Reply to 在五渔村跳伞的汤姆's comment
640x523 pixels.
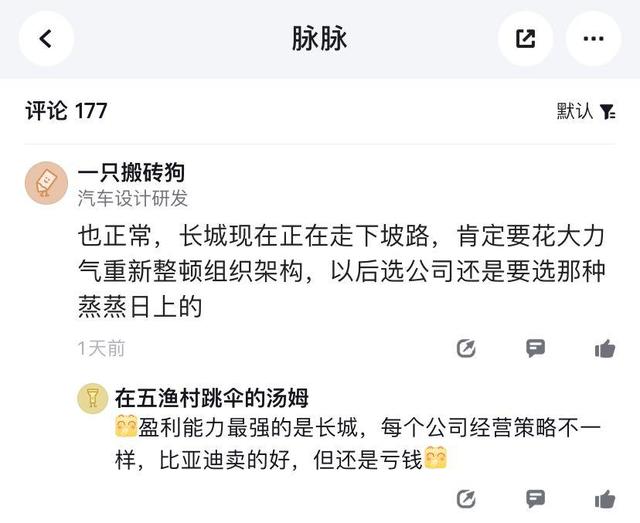[x=536, y=499]
